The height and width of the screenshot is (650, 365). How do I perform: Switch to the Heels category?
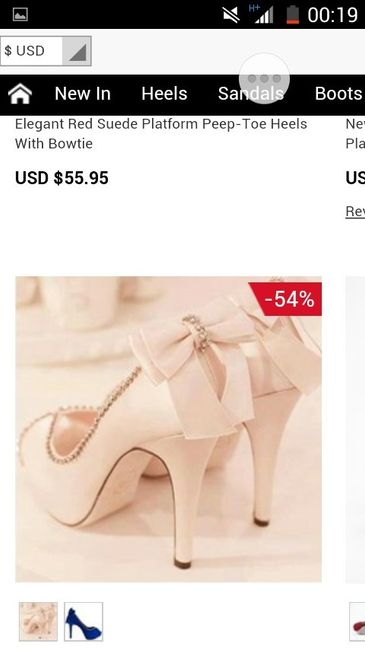pos(164,94)
